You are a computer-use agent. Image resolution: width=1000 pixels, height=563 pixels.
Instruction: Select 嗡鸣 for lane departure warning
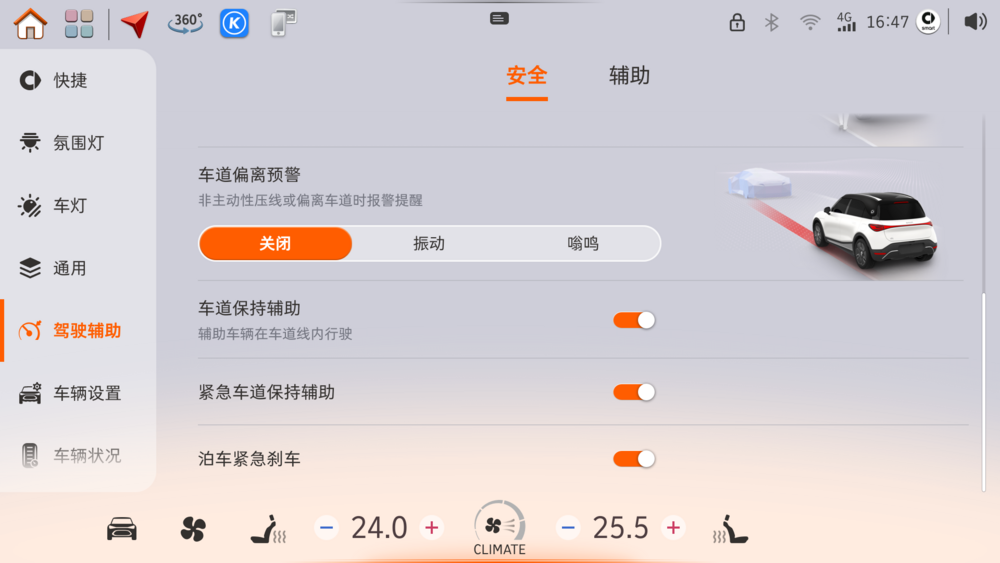pyautogui.click(x=583, y=243)
